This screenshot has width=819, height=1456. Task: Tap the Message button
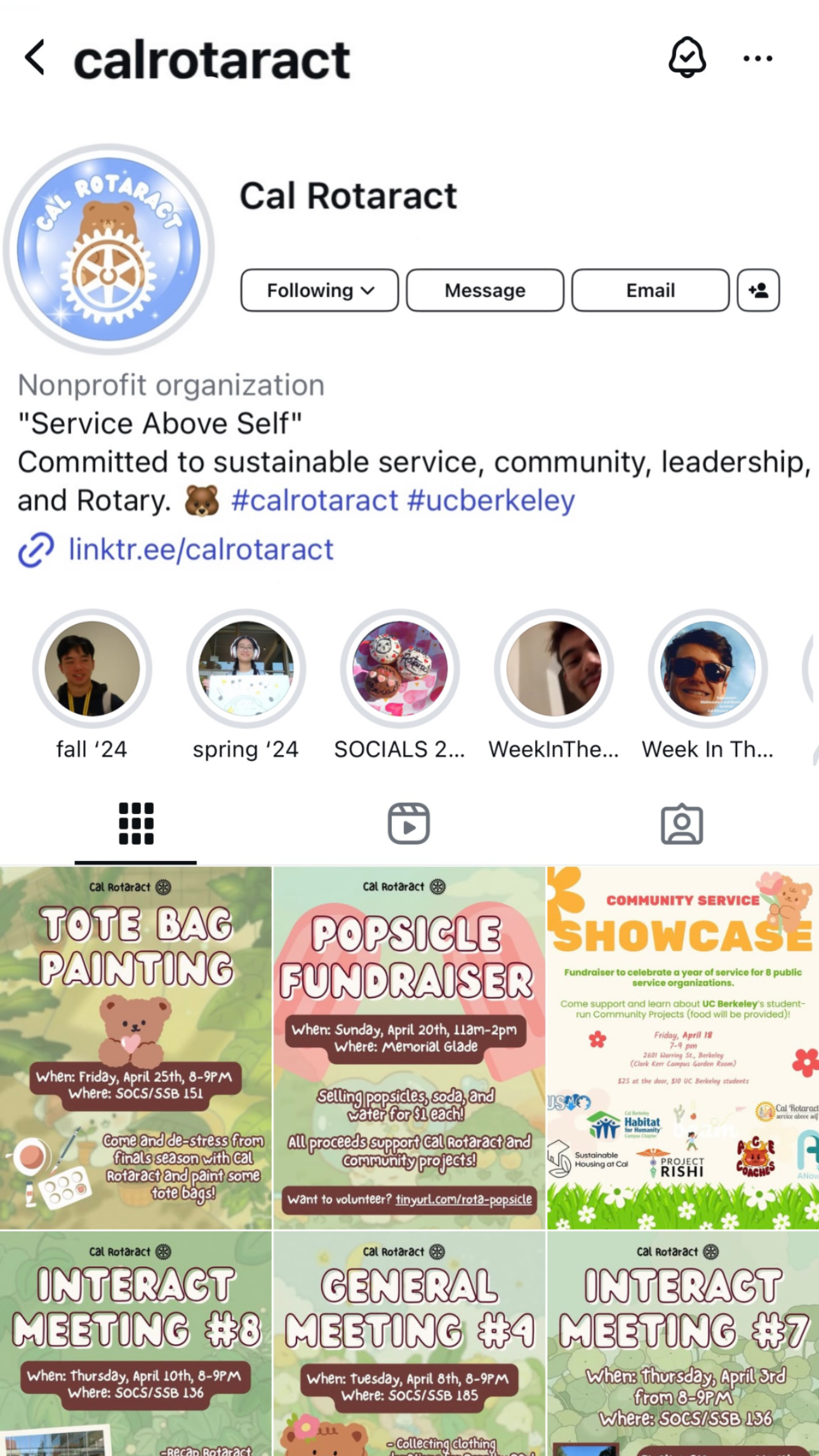(x=485, y=290)
